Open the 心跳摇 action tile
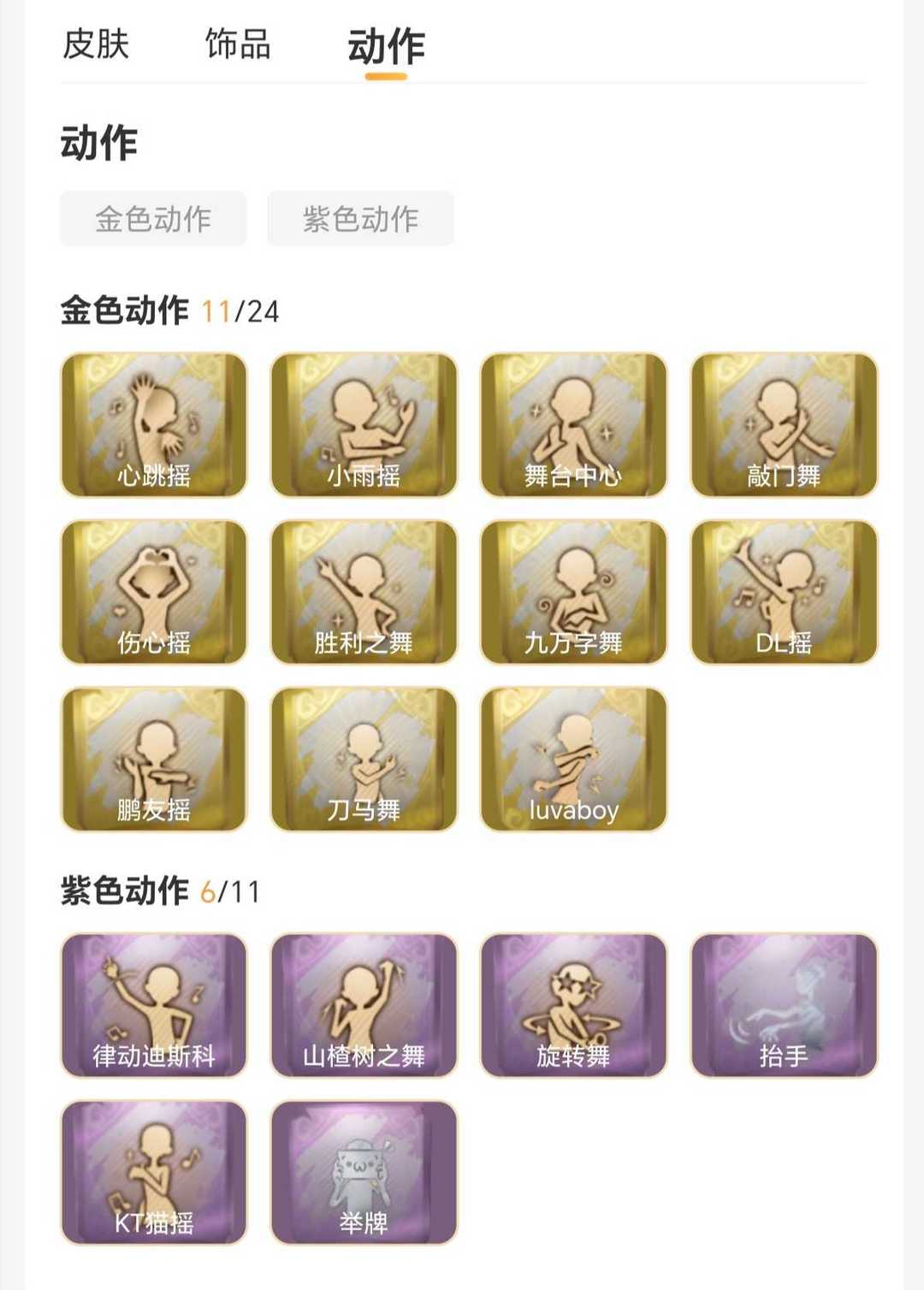The image size is (924, 1290). pos(154,425)
